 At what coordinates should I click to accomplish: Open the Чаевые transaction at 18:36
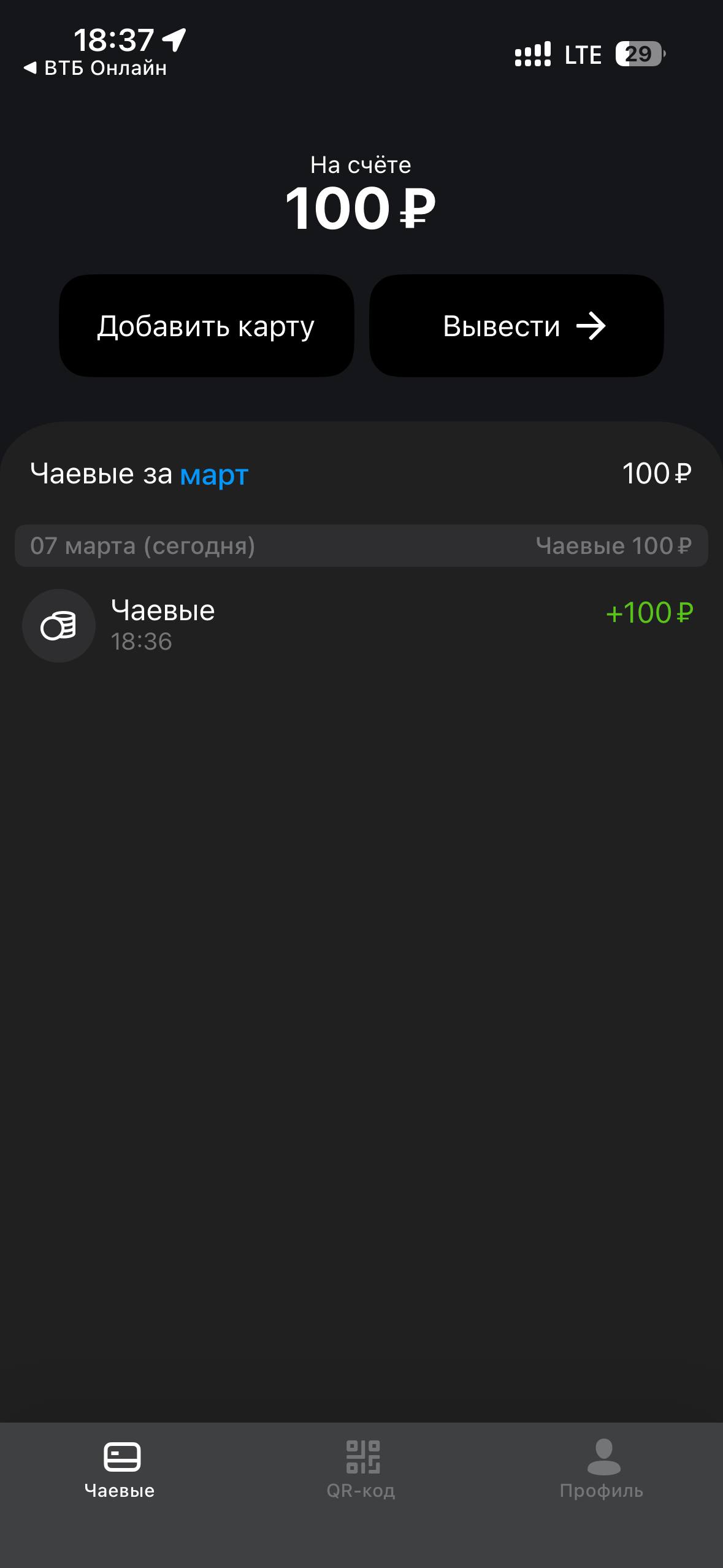(361, 625)
